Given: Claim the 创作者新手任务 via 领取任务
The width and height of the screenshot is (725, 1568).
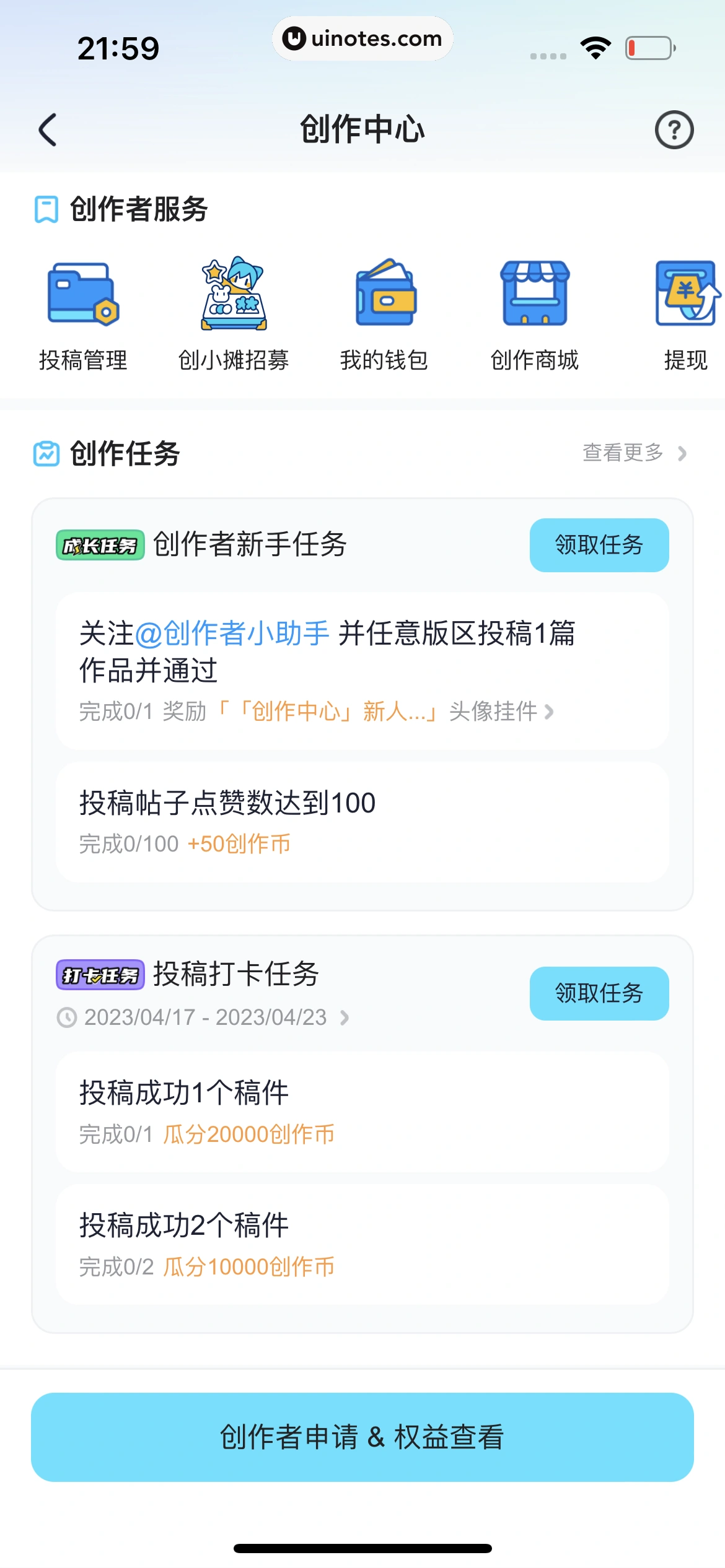Looking at the screenshot, I should [599, 545].
